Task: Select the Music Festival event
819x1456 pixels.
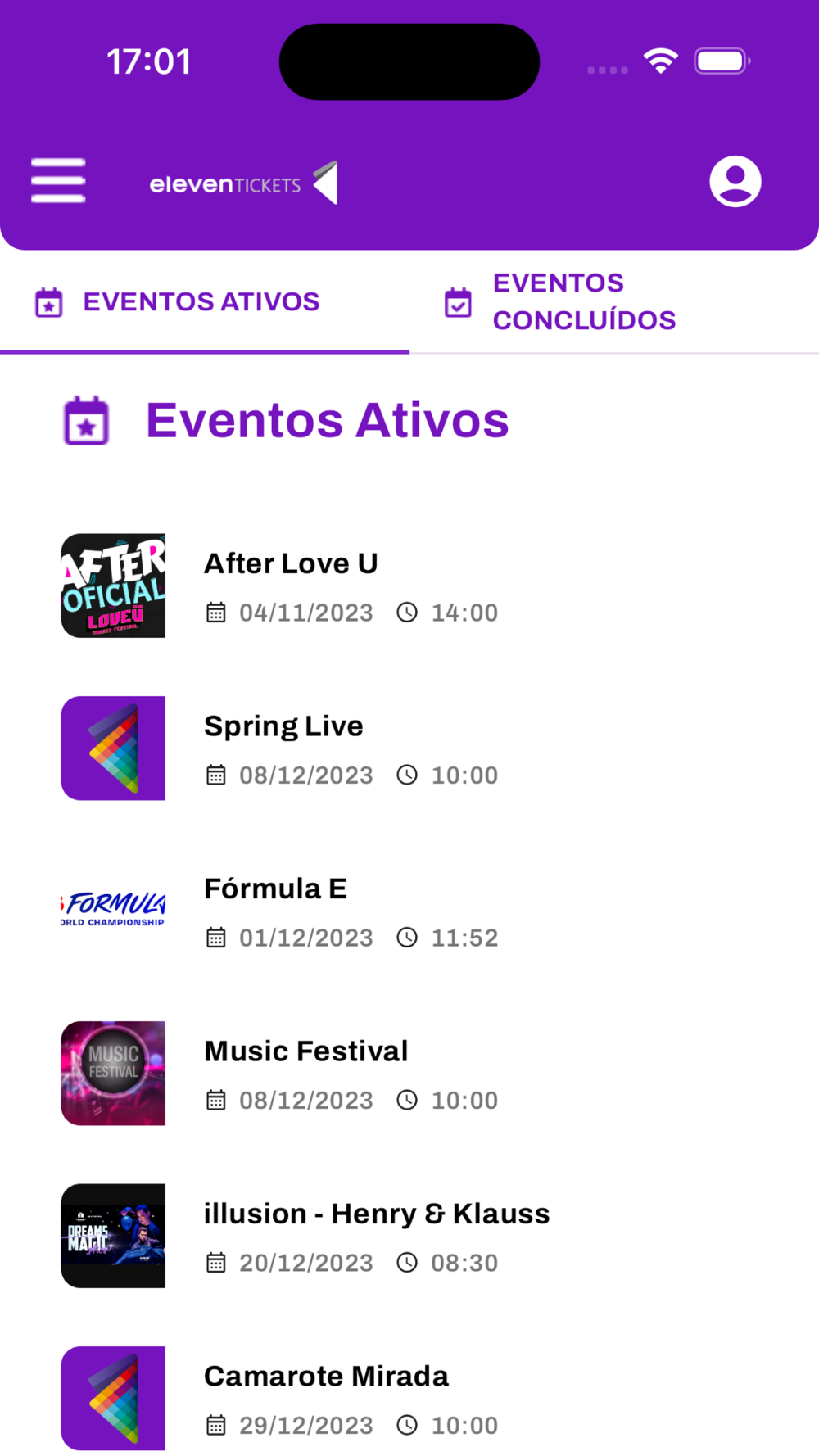Action: (x=305, y=1051)
